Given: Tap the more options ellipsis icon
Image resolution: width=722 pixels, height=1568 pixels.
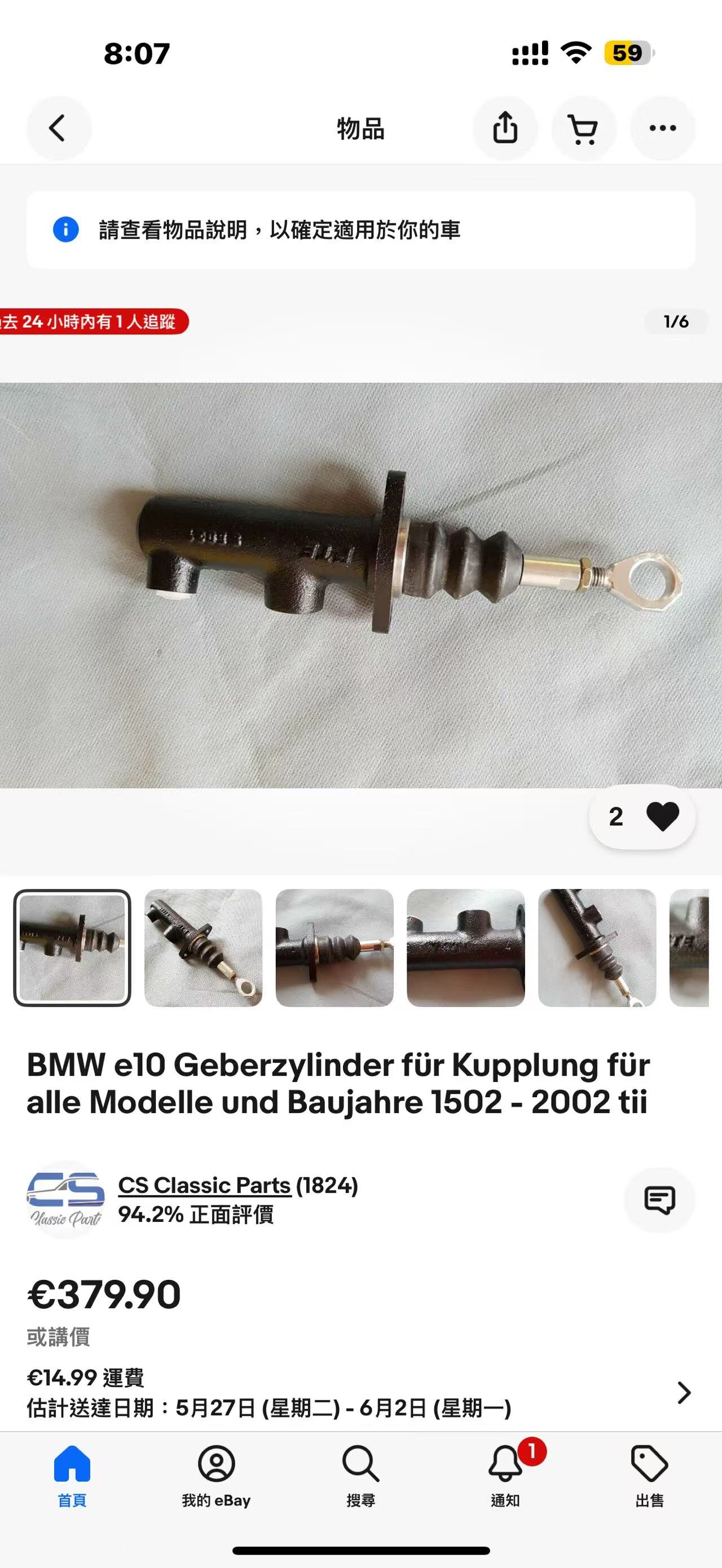Looking at the screenshot, I should [x=663, y=129].
